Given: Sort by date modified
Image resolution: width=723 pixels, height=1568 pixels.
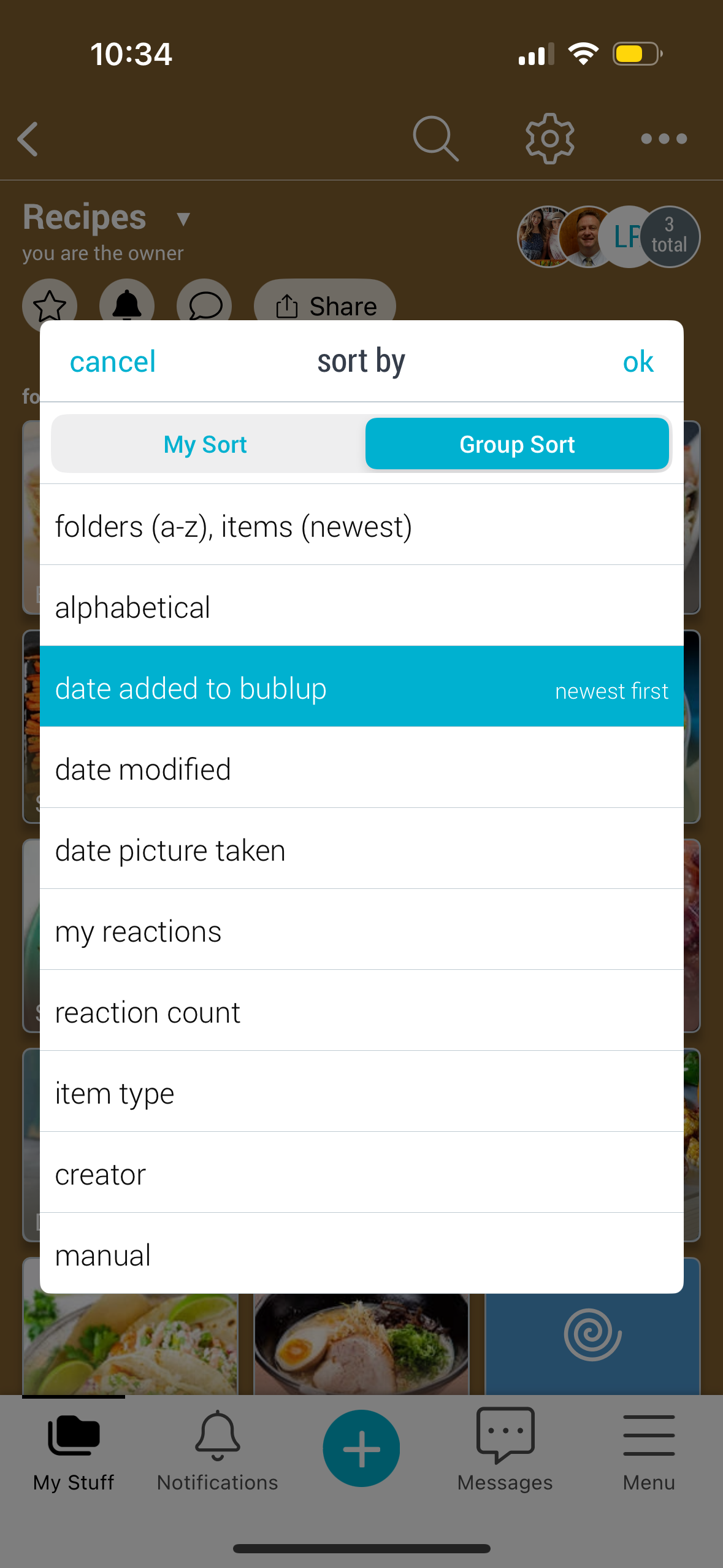Looking at the screenshot, I should coord(362,768).
